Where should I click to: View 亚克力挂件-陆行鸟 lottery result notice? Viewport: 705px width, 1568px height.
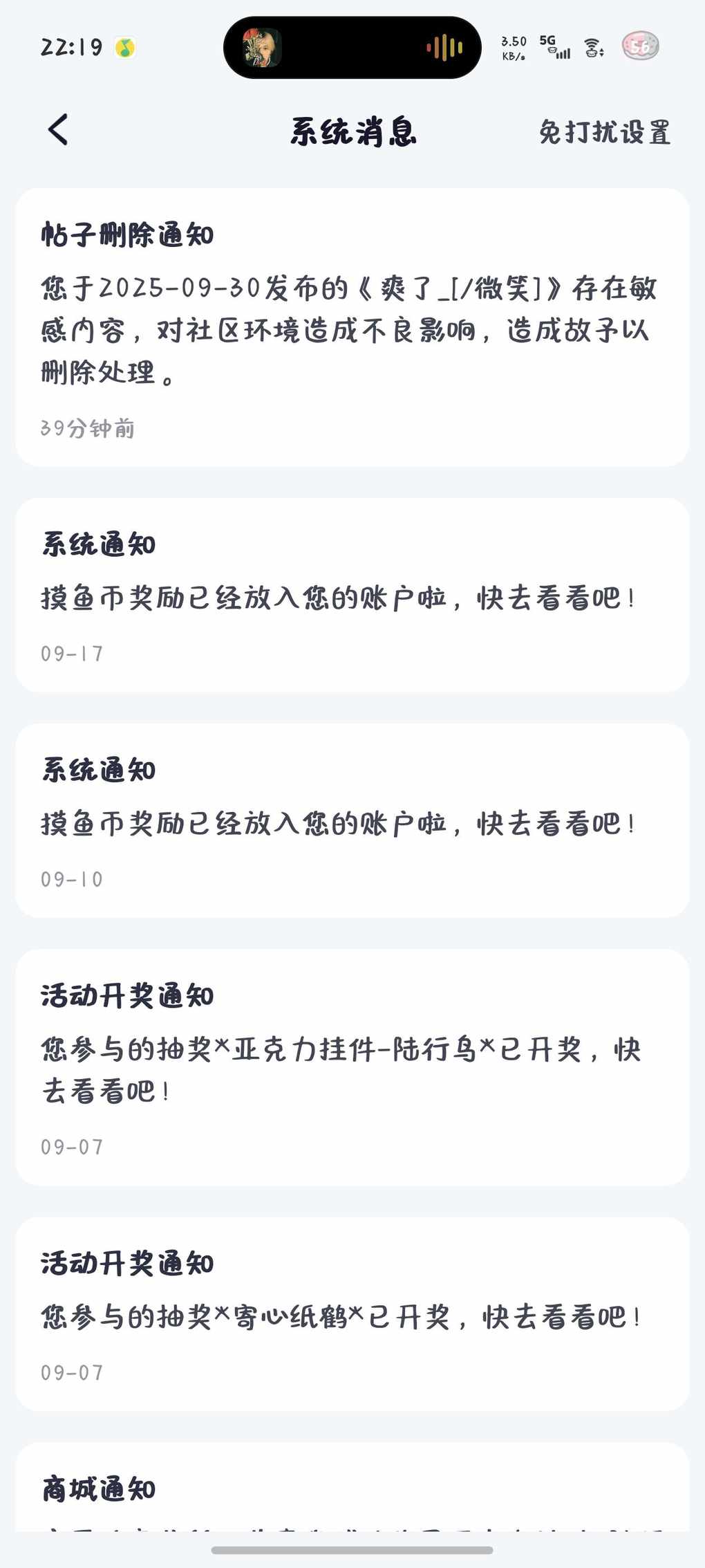352,1067
